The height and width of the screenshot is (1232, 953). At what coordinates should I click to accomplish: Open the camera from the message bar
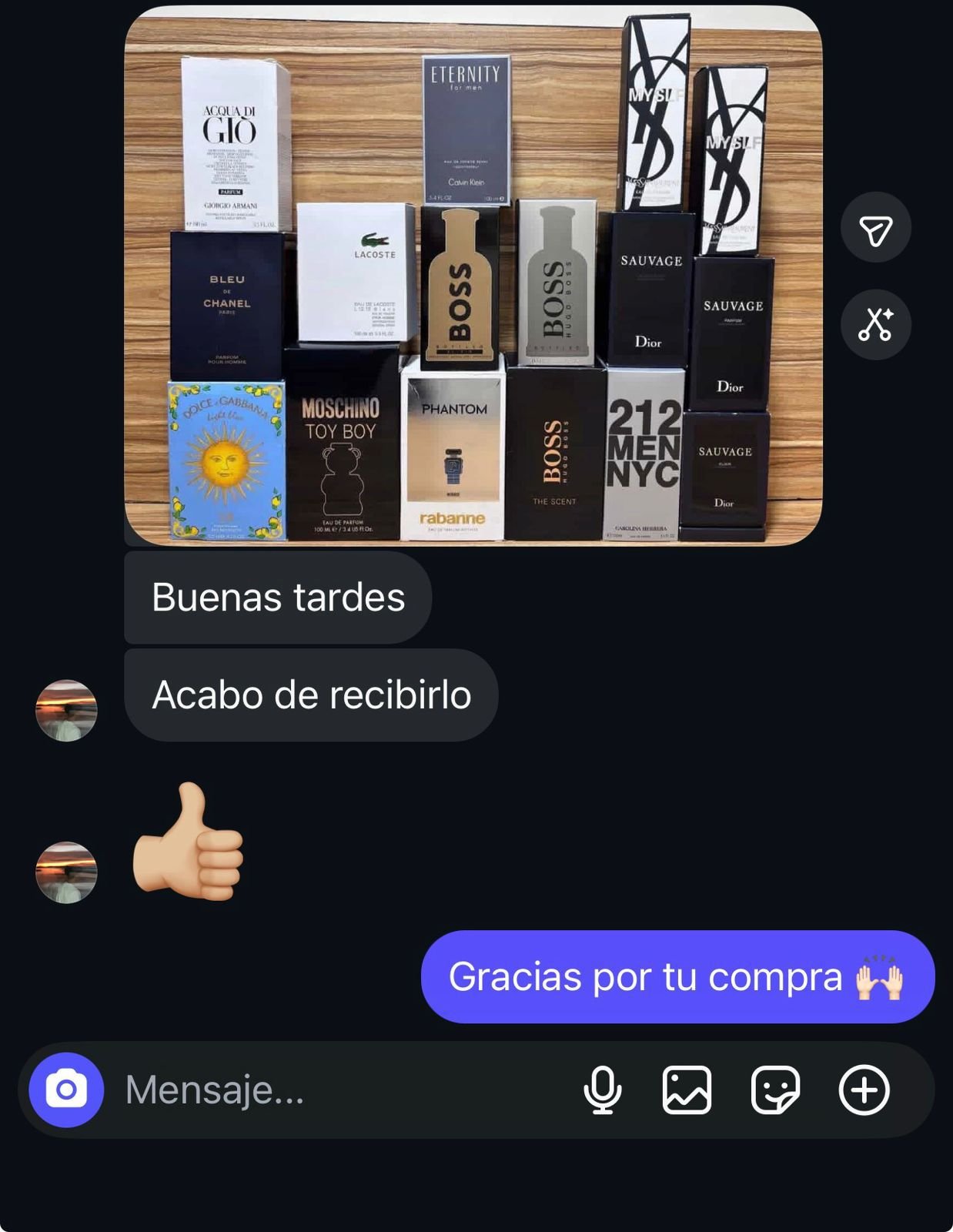(66, 1090)
